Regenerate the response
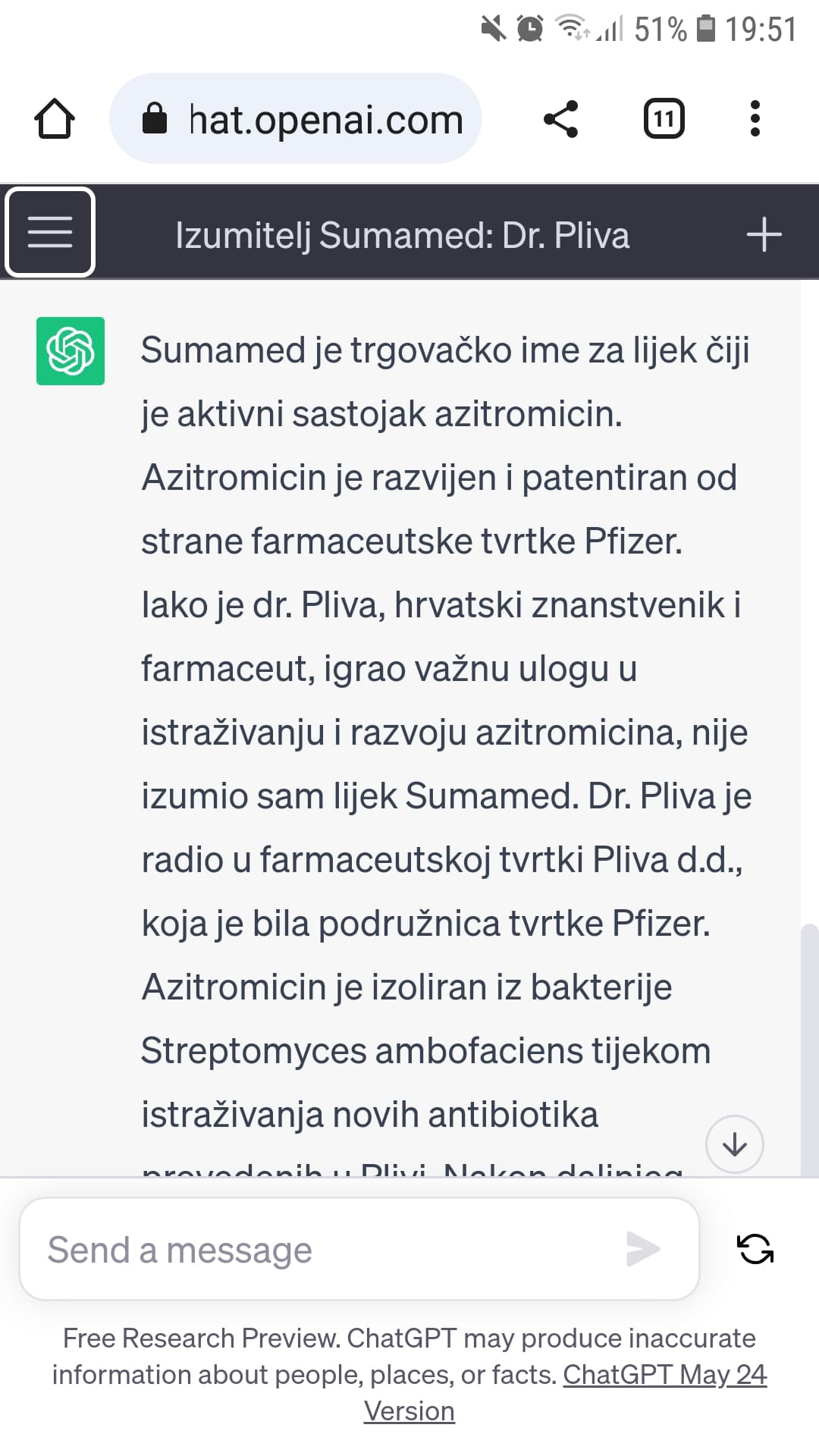The height and width of the screenshot is (1456, 819). click(755, 1249)
